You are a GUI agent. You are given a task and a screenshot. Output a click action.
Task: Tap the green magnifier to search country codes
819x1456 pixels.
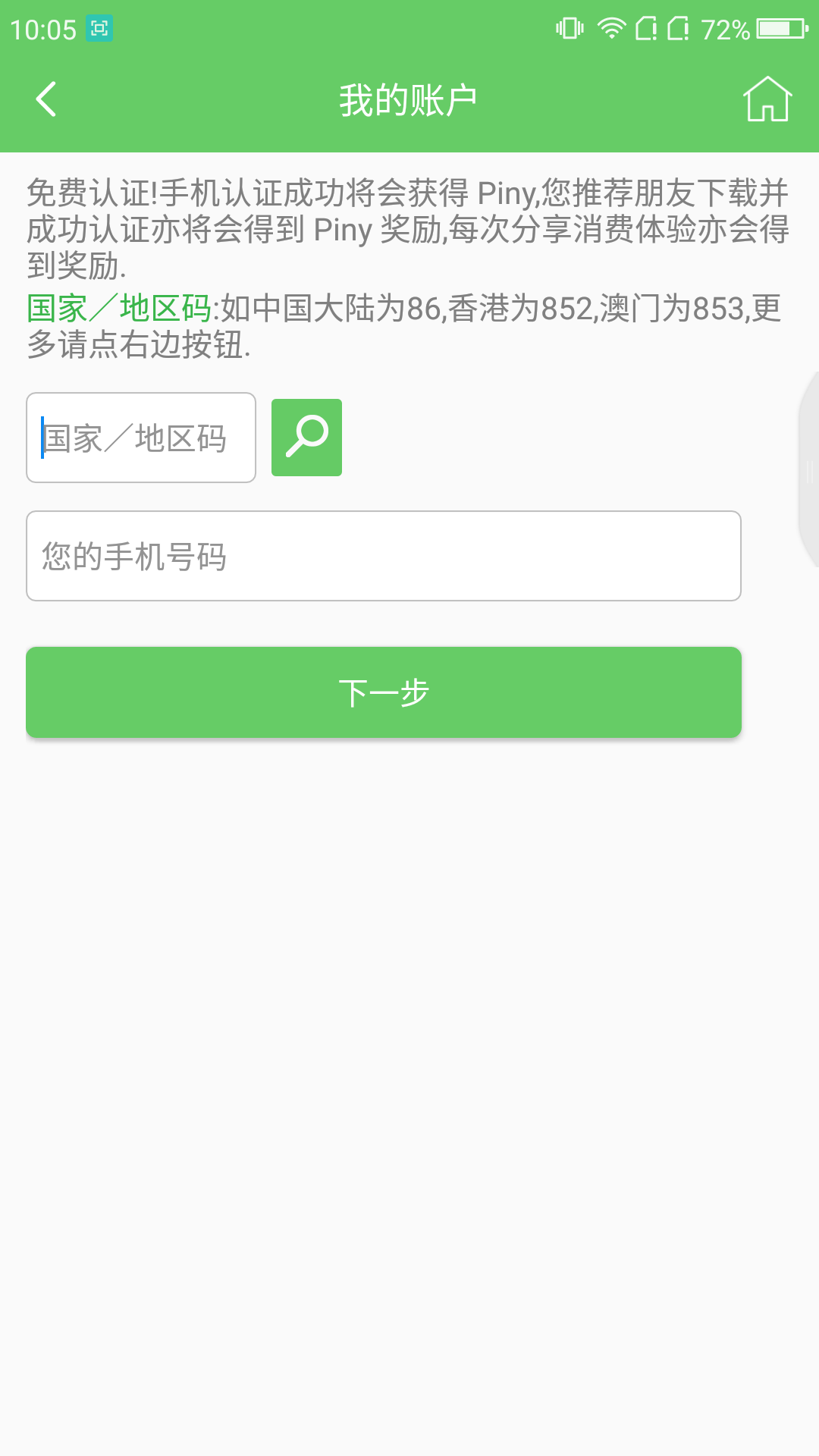[x=306, y=437]
